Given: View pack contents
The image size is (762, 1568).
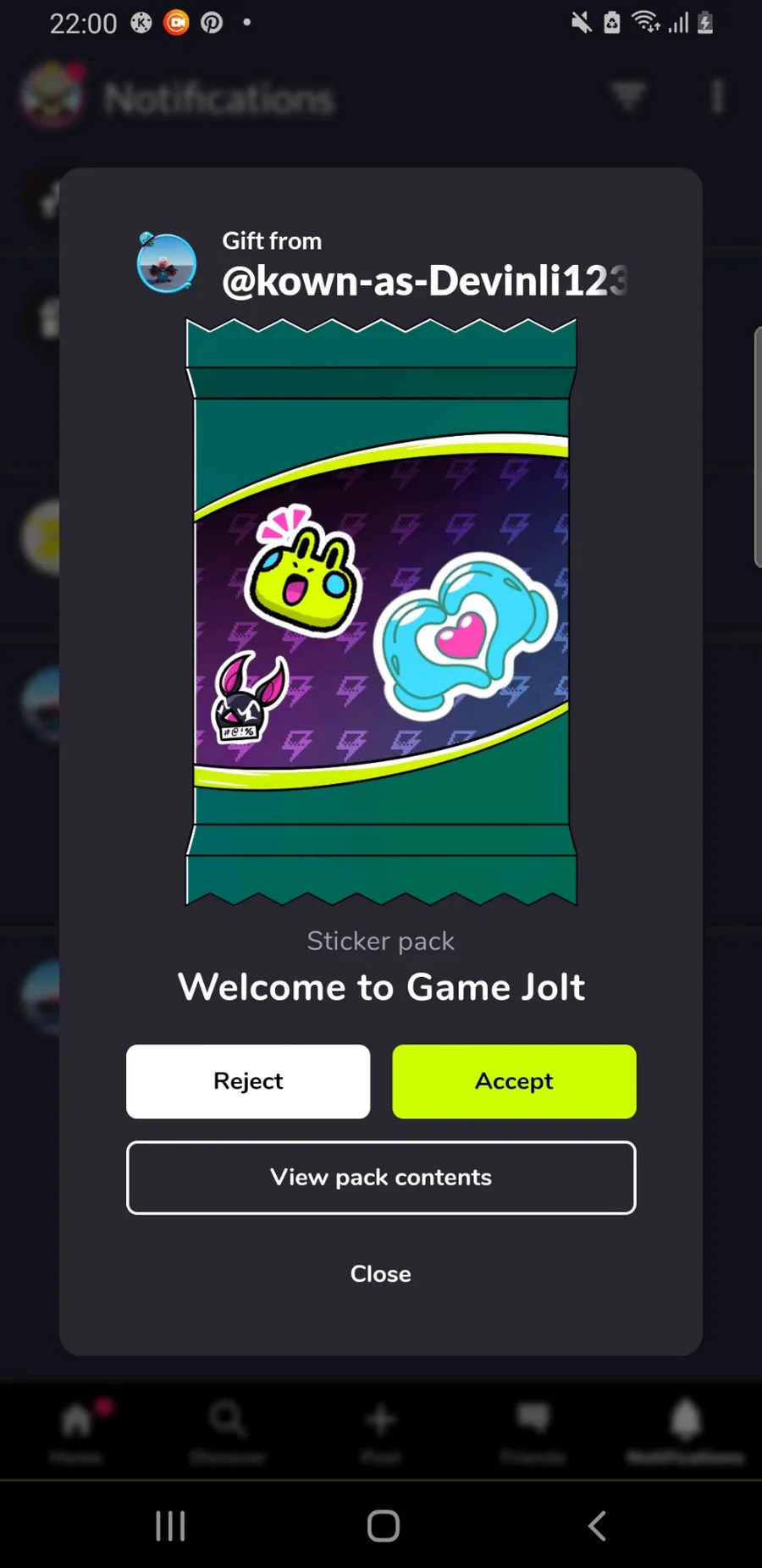Looking at the screenshot, I should tap(381, 1178).
